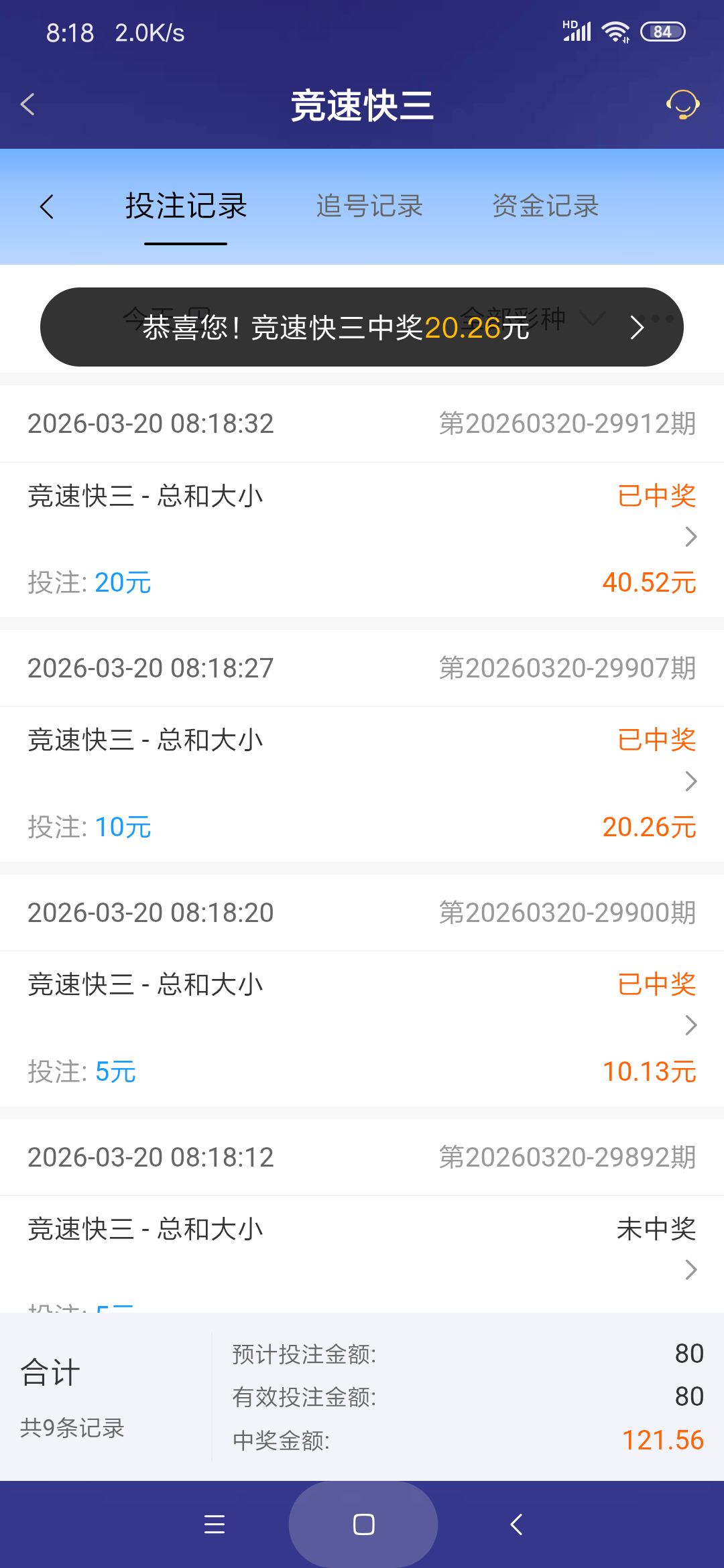This screenshot has height=1568, width=724.
Task: Switch to the 追号记录 tab
Action: pyautogui.click(x=369, y=206)
